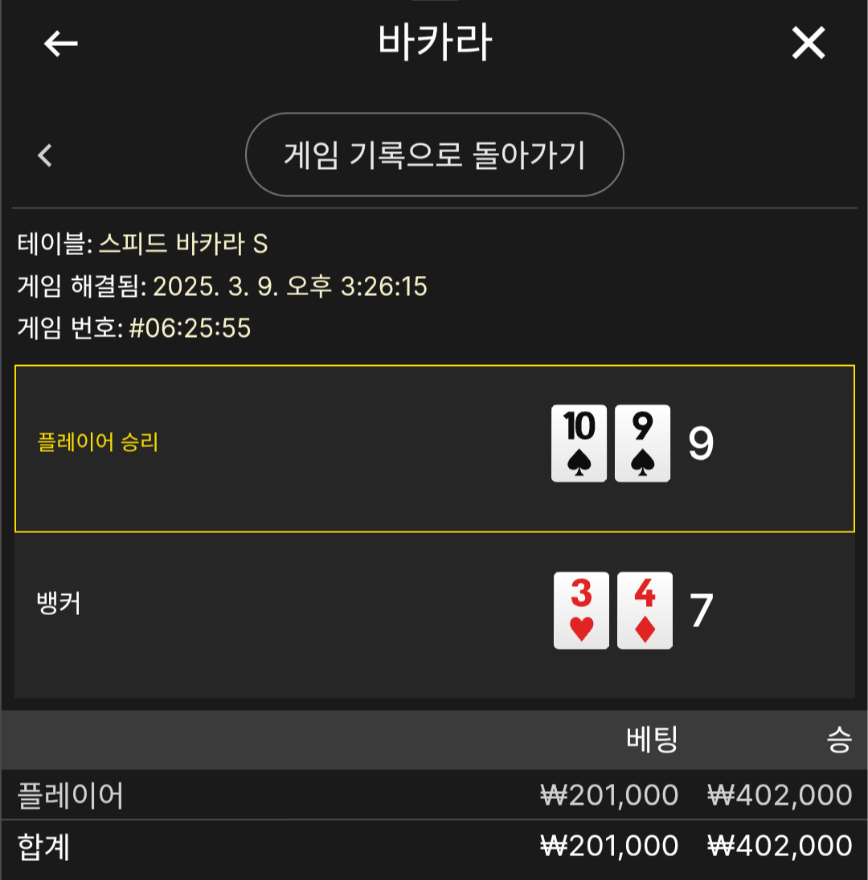The width and height of the screenshot is (868, 880).
Task: Open the previous game record chevron
Action: (44, 155)
